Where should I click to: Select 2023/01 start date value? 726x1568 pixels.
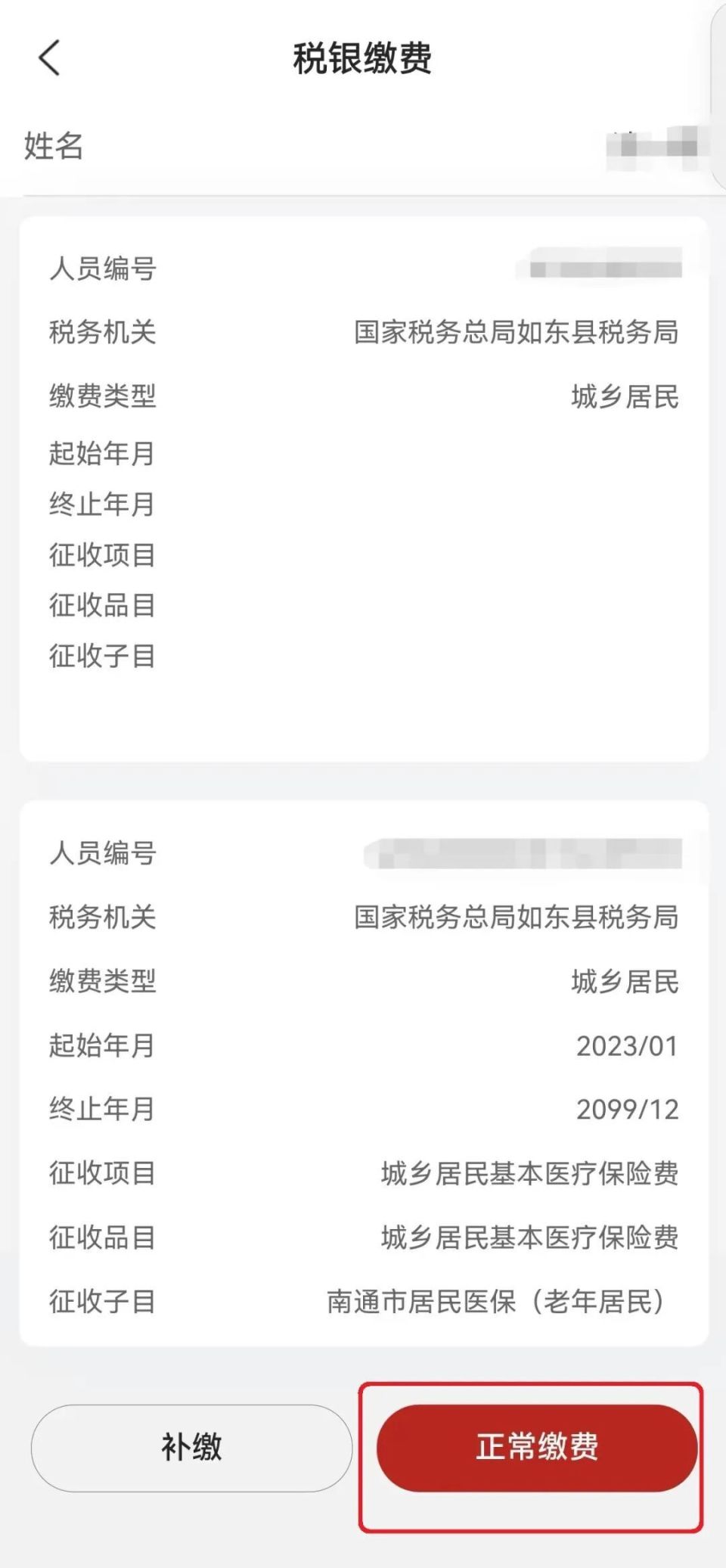click(626, 1048)
